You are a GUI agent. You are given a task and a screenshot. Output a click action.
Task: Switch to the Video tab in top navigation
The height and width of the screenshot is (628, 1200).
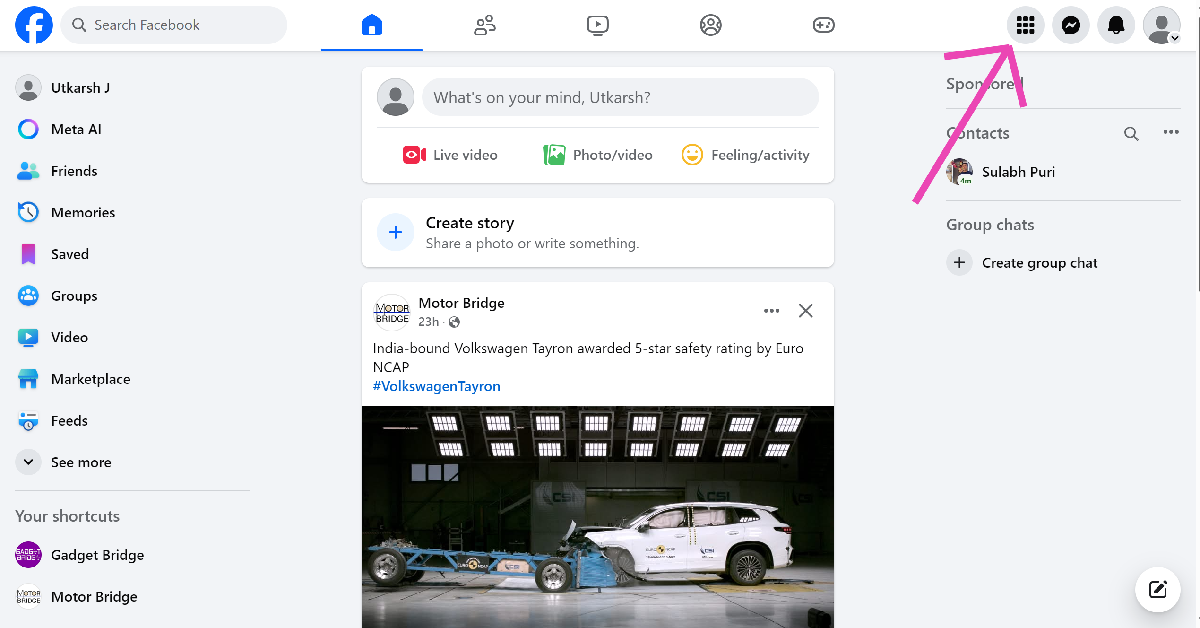coord(598,26)
